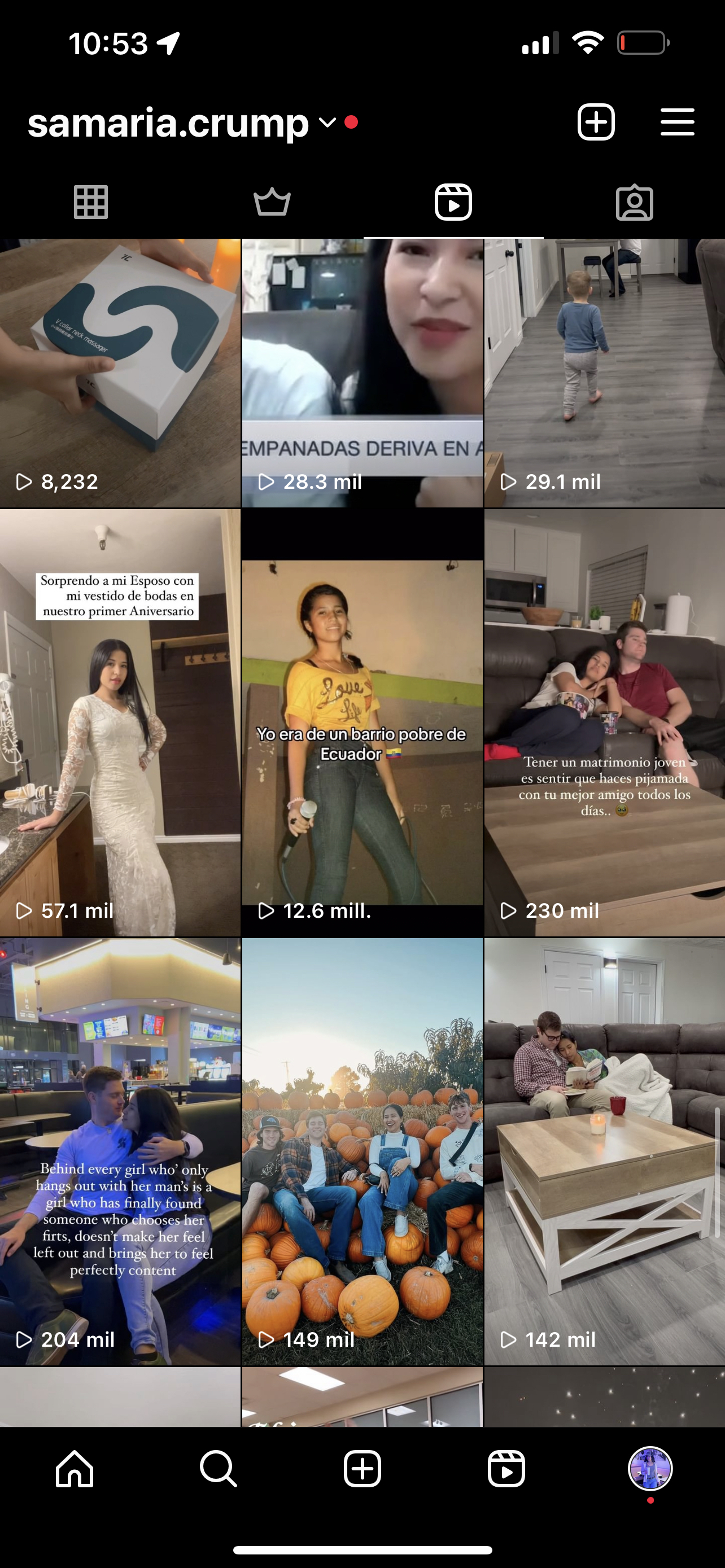
Task: Open the Reels feed from bottom bar
Action: (506, 1469)
